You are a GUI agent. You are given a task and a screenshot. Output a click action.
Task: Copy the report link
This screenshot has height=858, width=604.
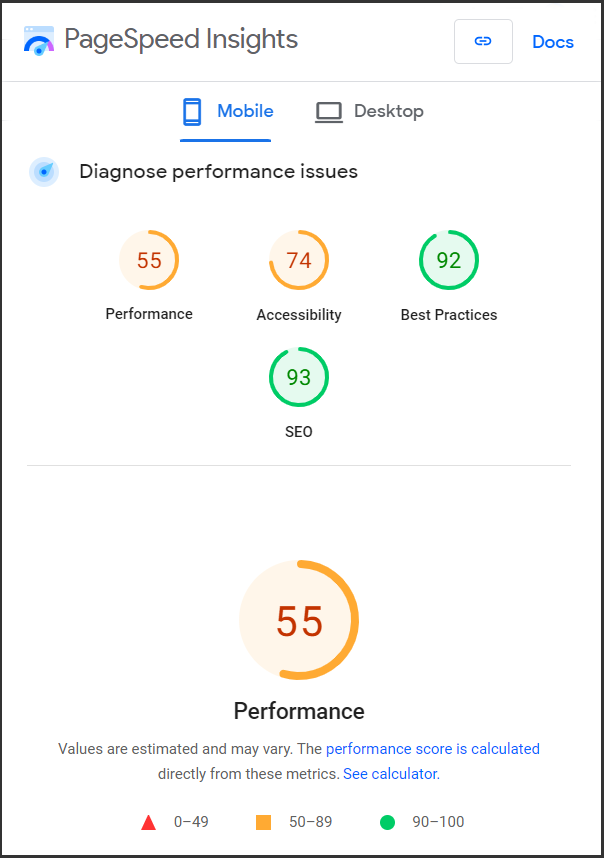483,41
